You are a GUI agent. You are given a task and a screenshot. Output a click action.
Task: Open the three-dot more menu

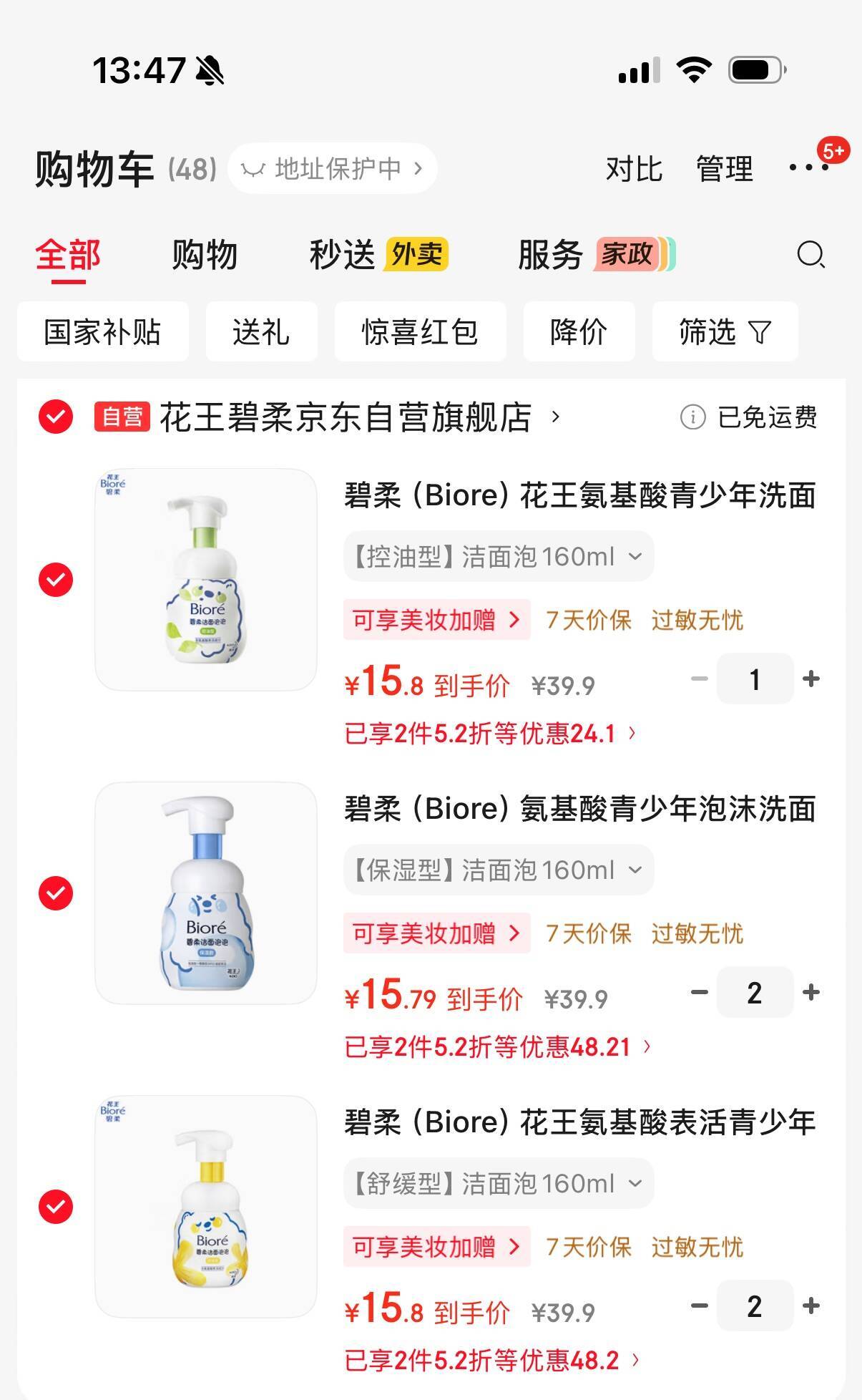808,168
